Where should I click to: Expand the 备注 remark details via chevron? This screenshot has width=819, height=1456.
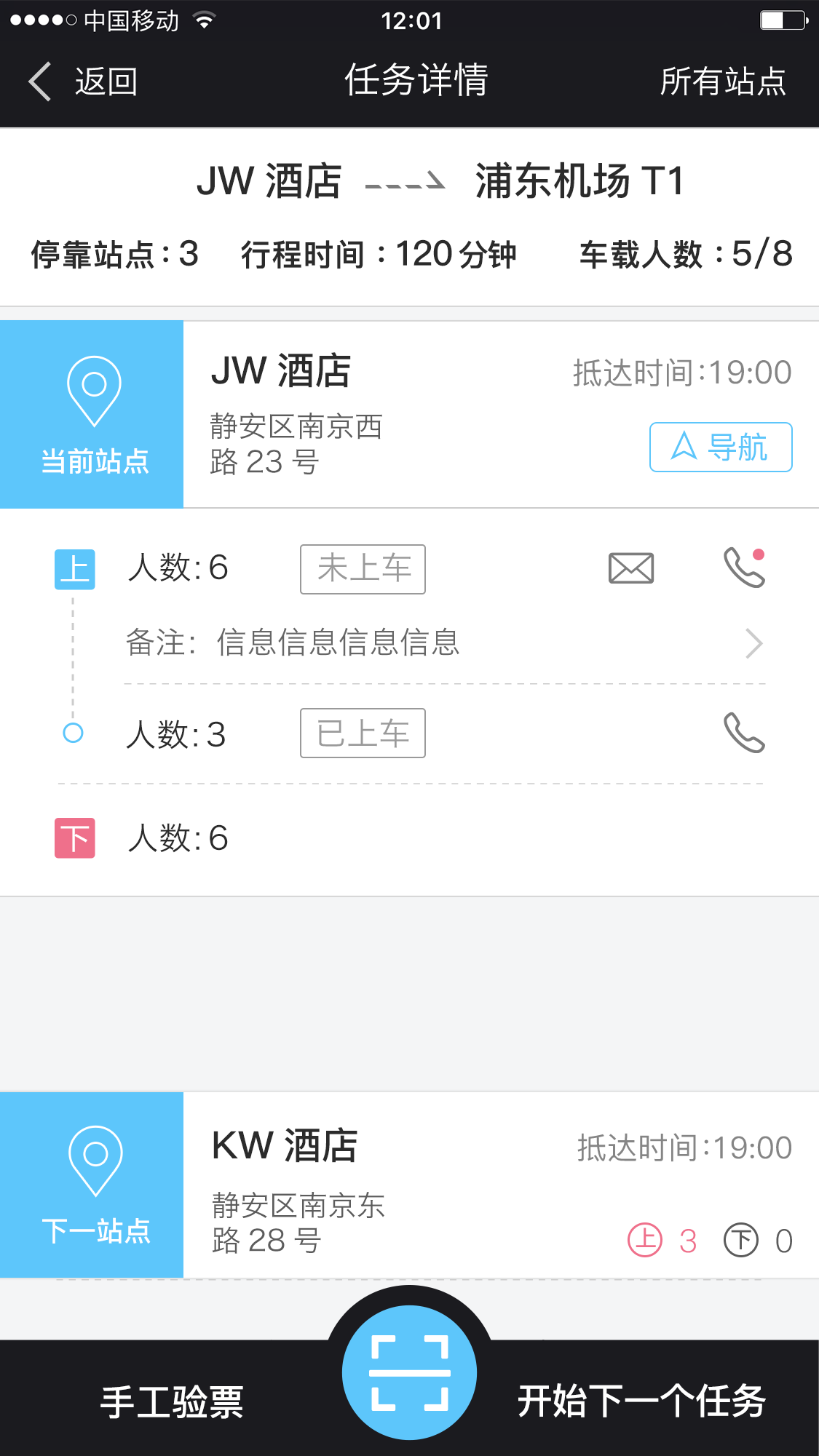pyautogui.click(x=753, y=643)
